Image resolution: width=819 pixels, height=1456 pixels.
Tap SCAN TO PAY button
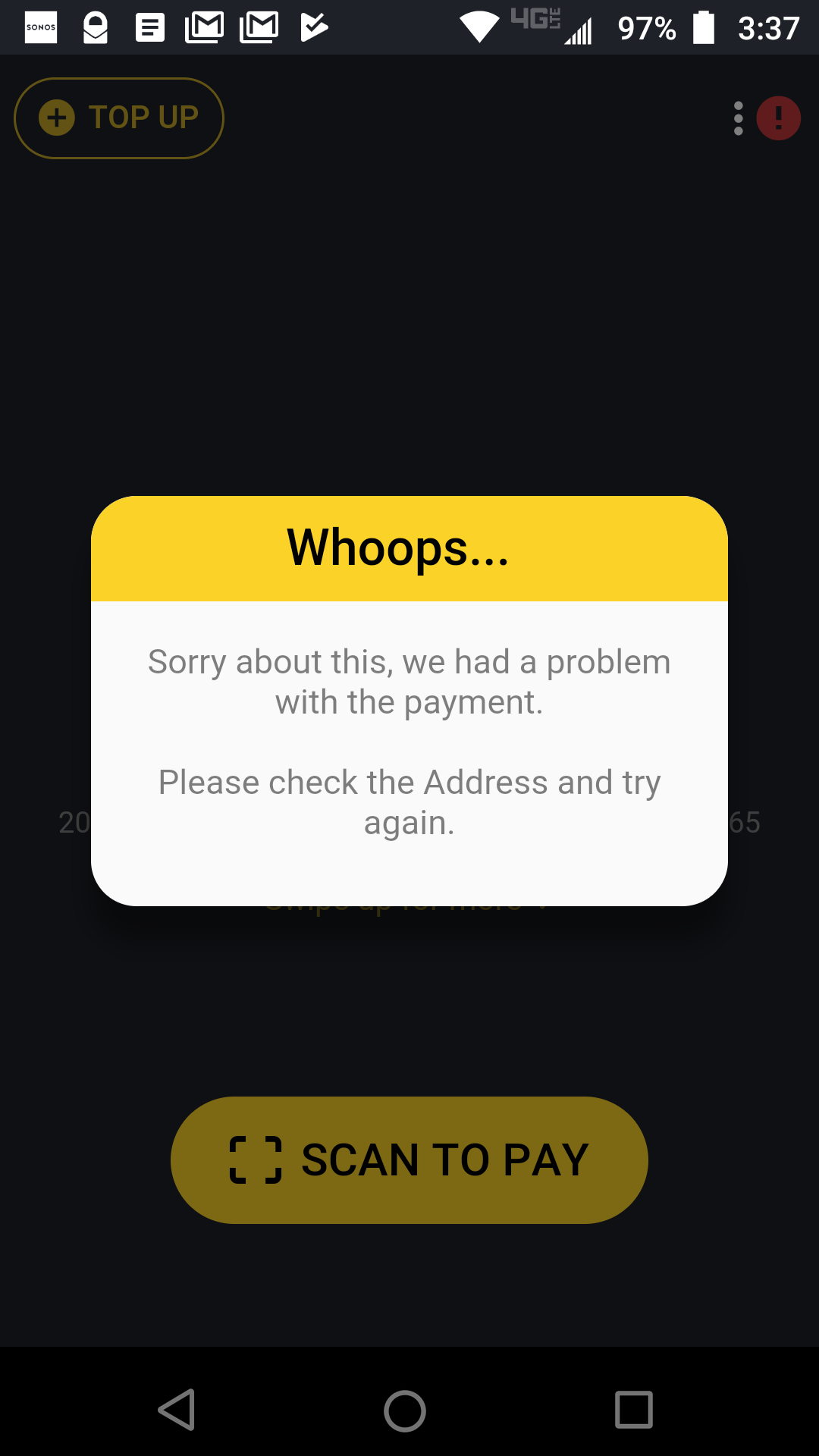pos(409,1159)
